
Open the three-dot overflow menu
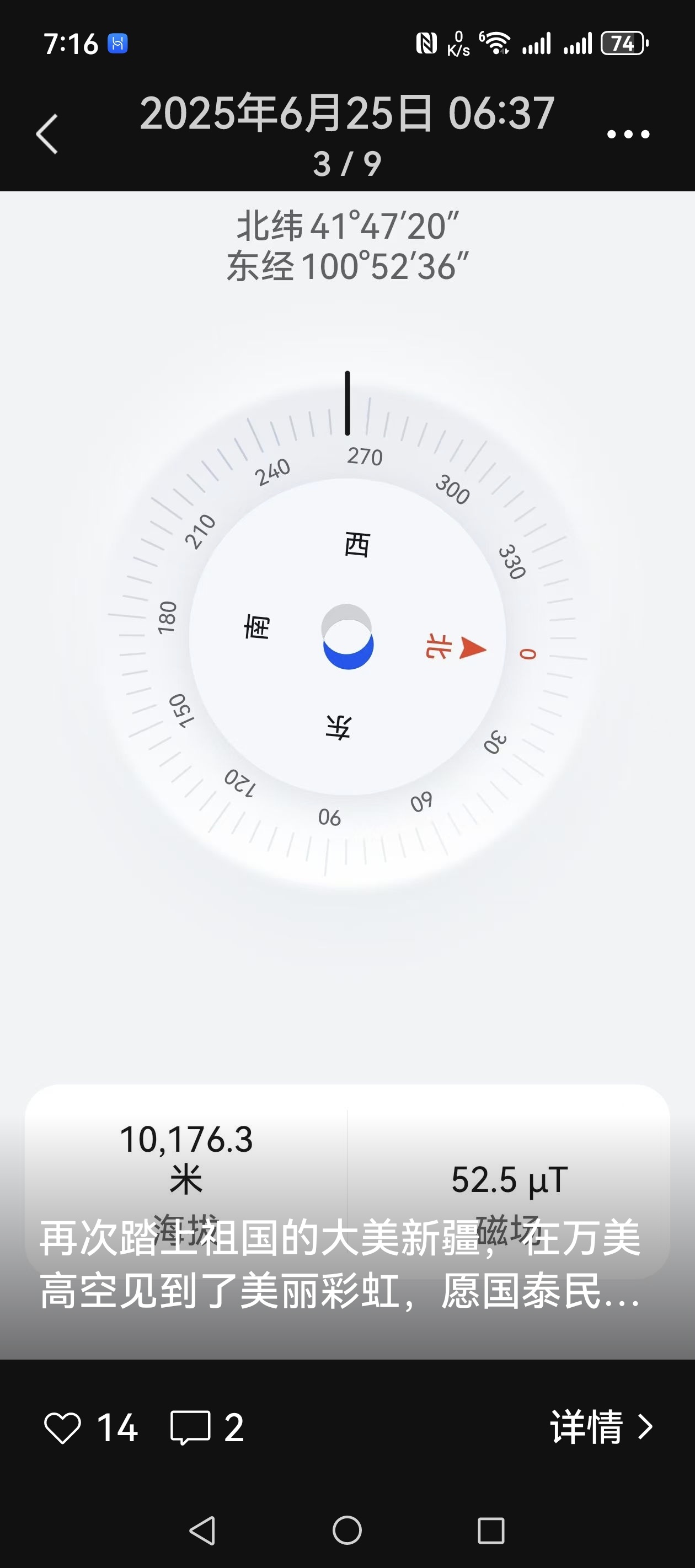(628, 134)
